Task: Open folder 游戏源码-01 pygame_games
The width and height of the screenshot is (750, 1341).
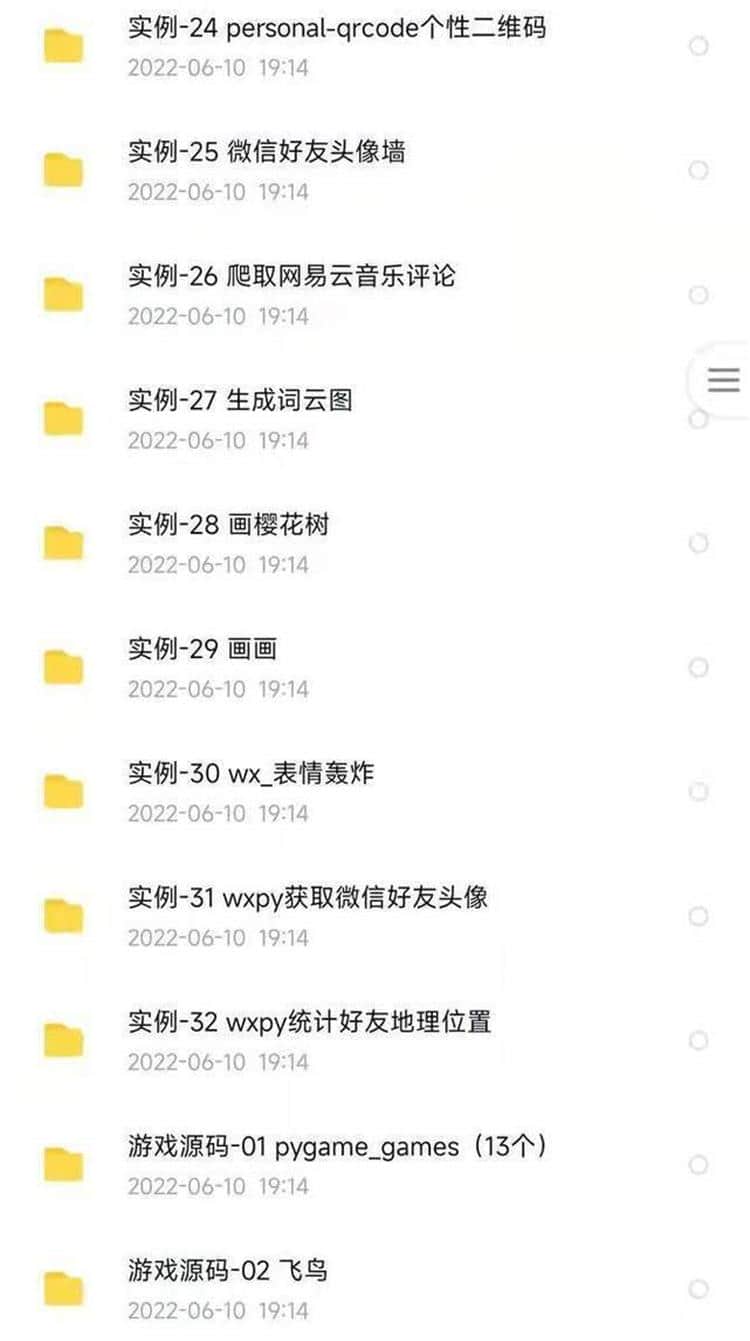Action: [336, 1147]
